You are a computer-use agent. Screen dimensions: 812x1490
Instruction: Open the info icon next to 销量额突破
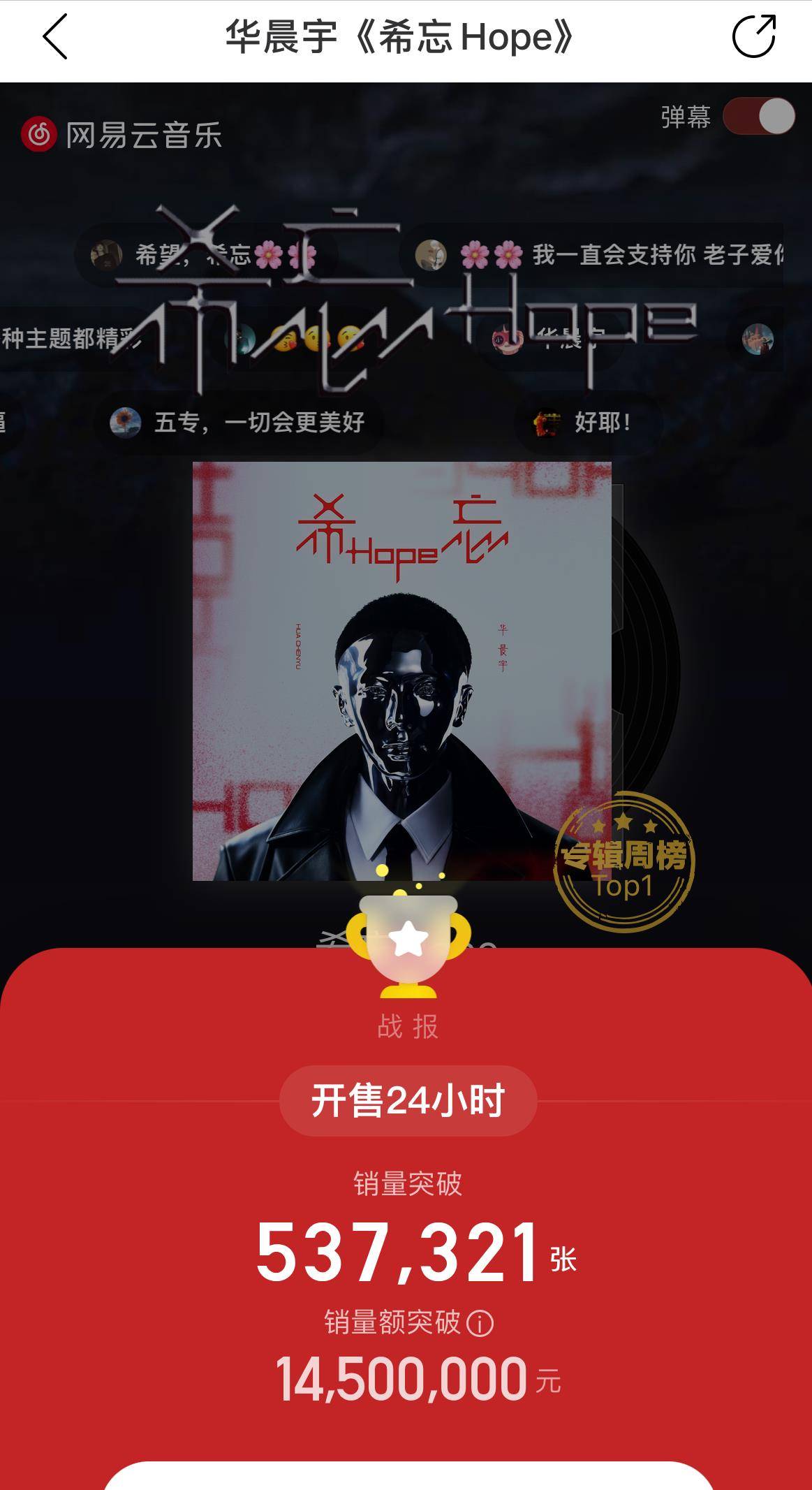click(480, 1323)
